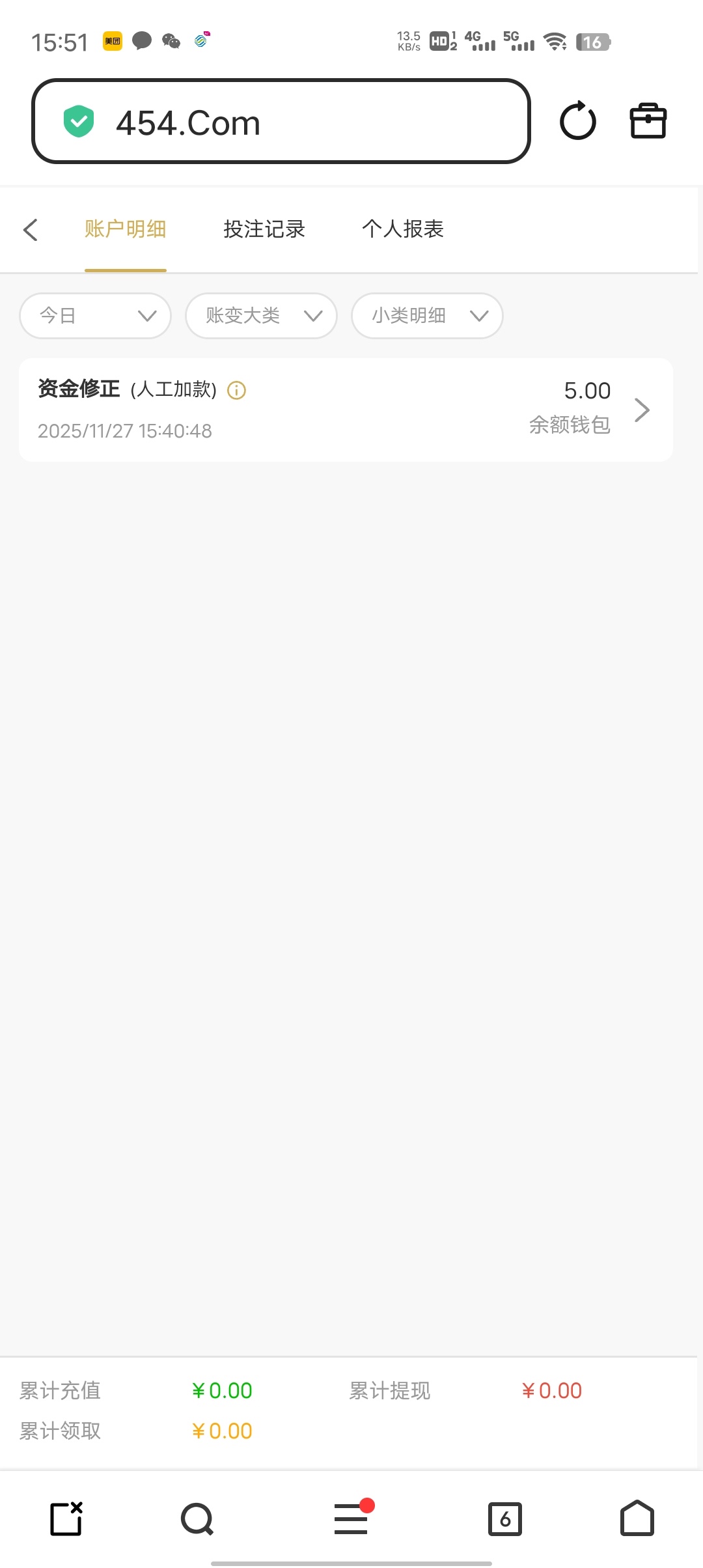Tap the 454.Com address bar
This screenshot has width=703, height=1568.
280,122
